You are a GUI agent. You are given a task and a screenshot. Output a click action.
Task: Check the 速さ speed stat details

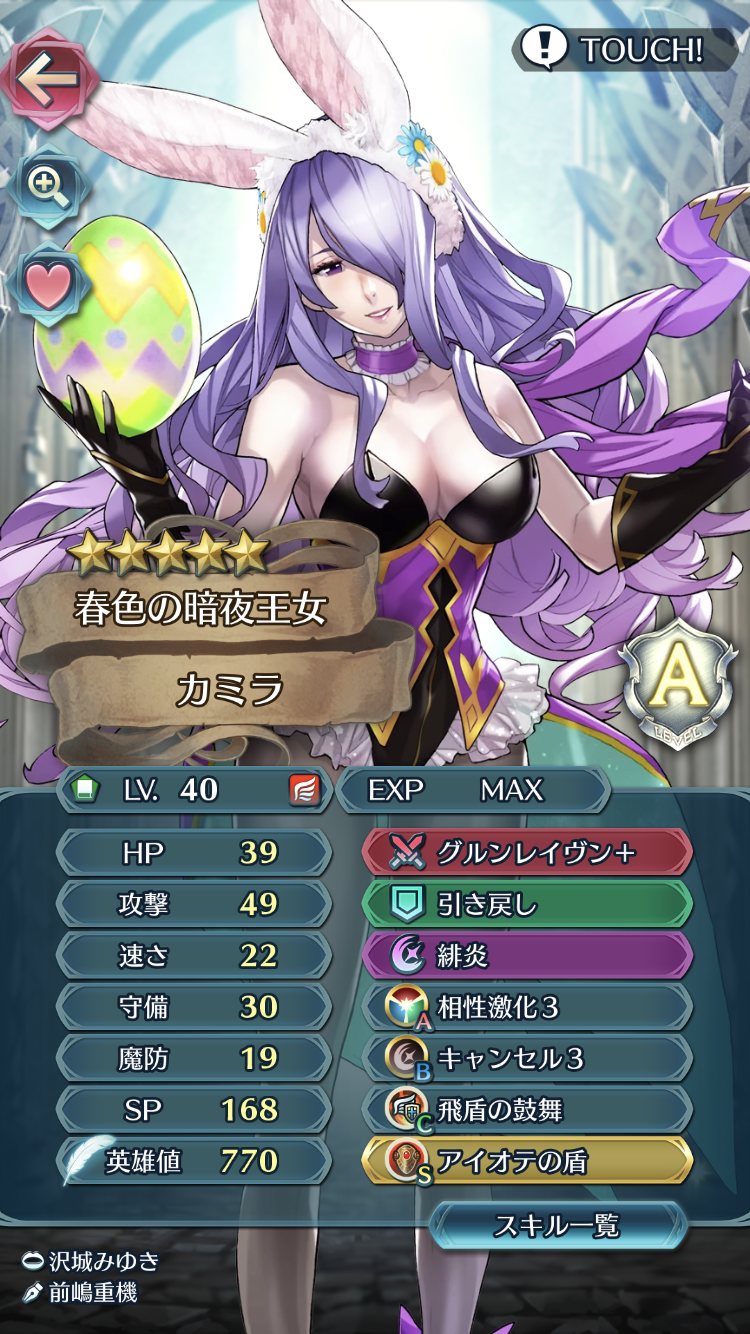click(194, 956)
